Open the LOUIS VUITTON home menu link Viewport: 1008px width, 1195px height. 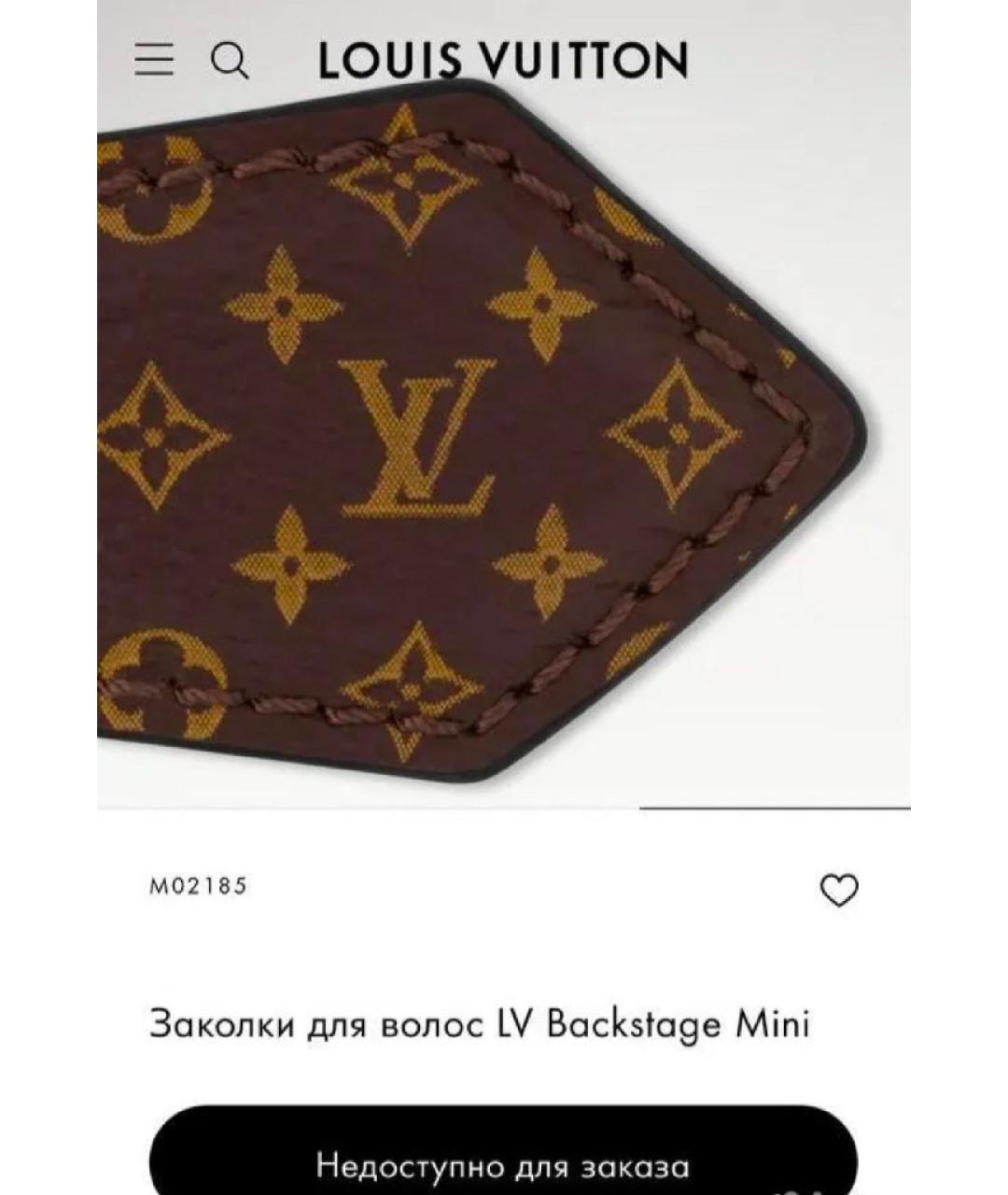503,60
